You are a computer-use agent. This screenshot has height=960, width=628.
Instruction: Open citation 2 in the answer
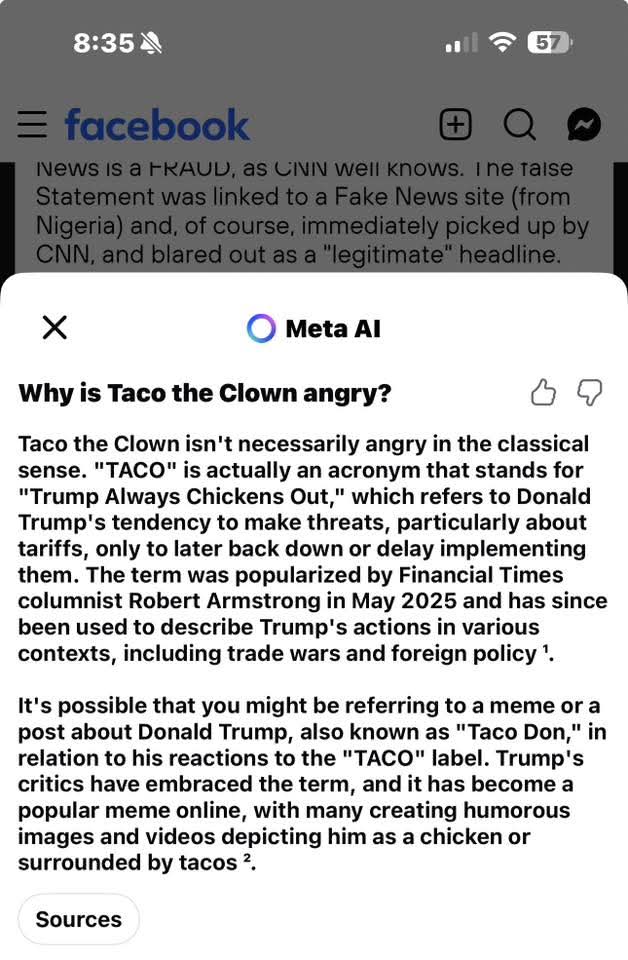[x=247, y=859]
